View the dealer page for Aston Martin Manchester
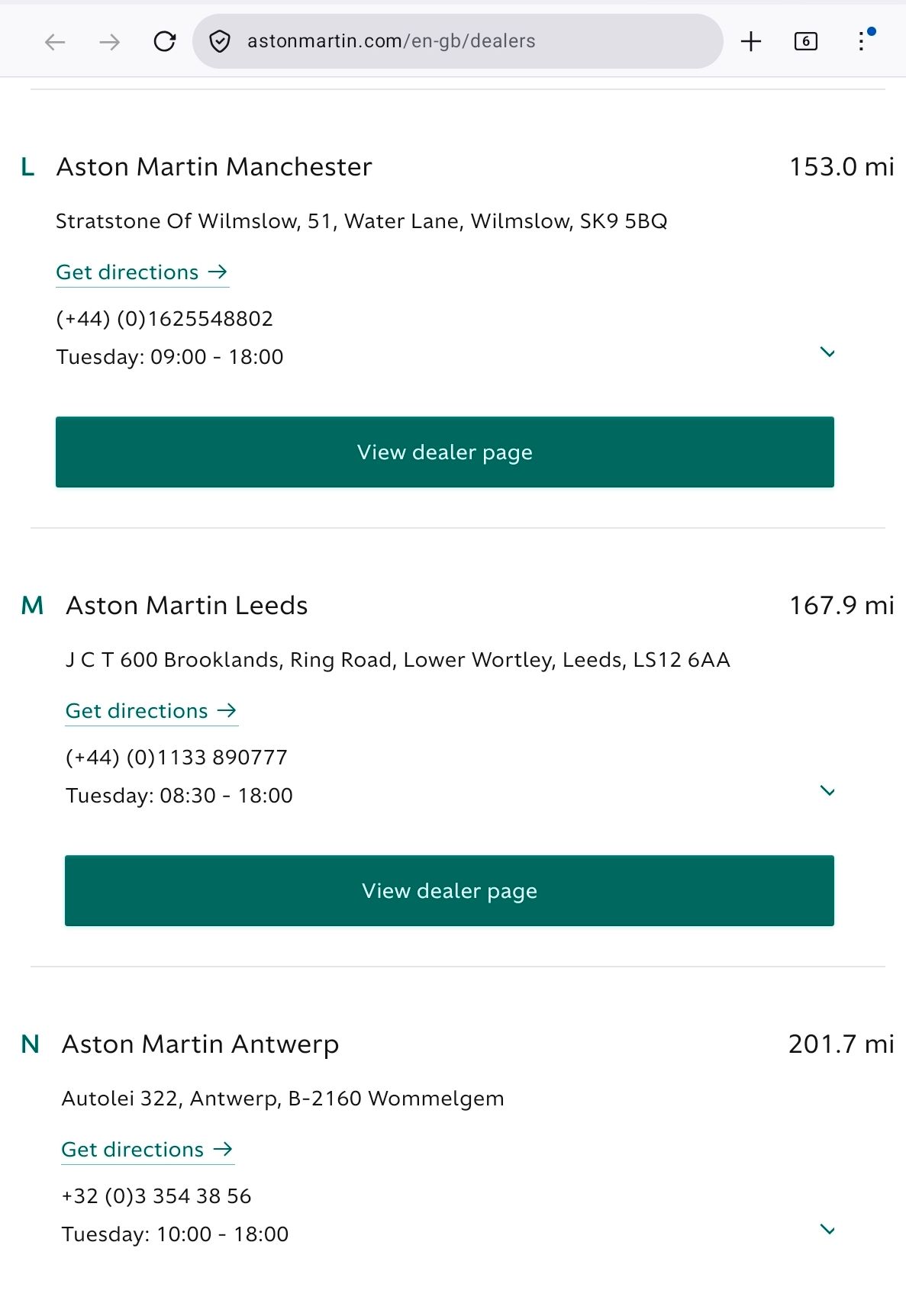 (445, 452)
